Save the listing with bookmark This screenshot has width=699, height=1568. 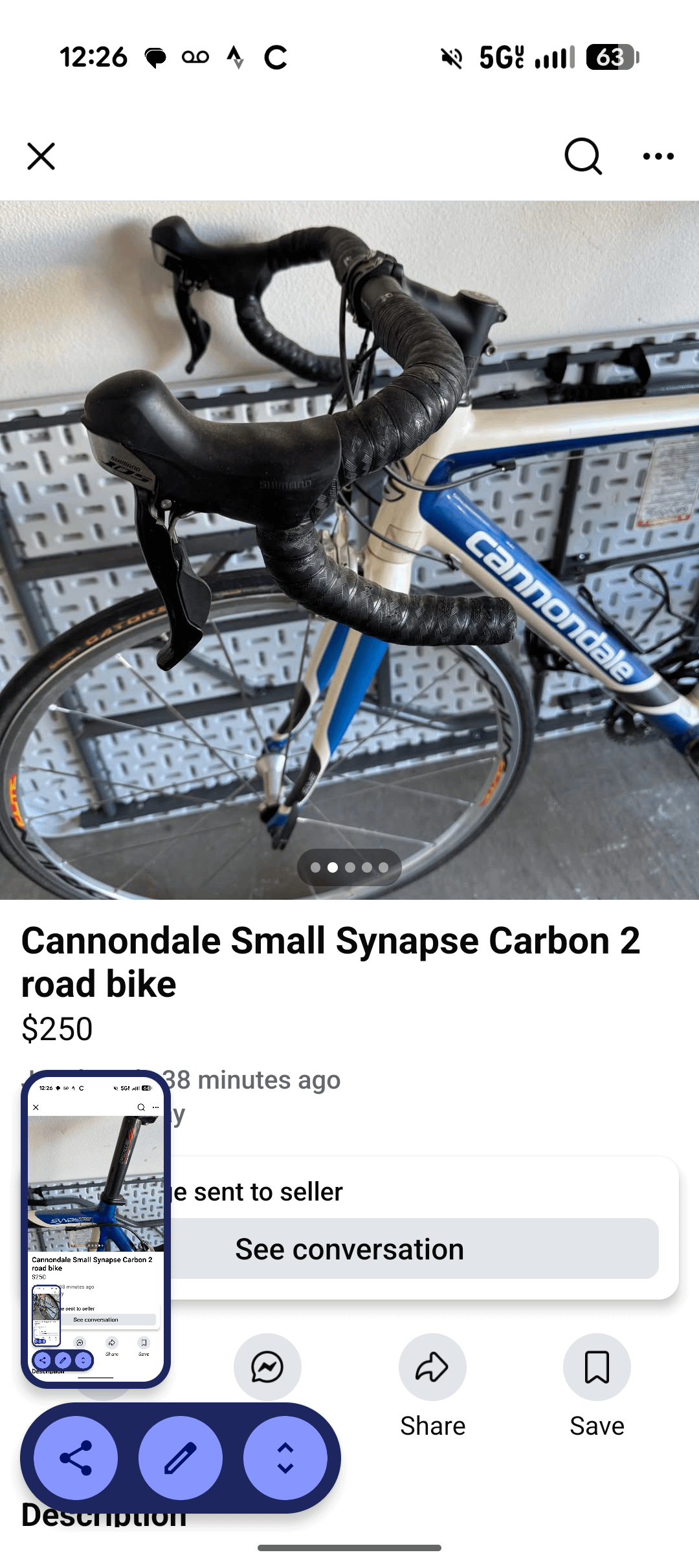(x=597, y=1367)
